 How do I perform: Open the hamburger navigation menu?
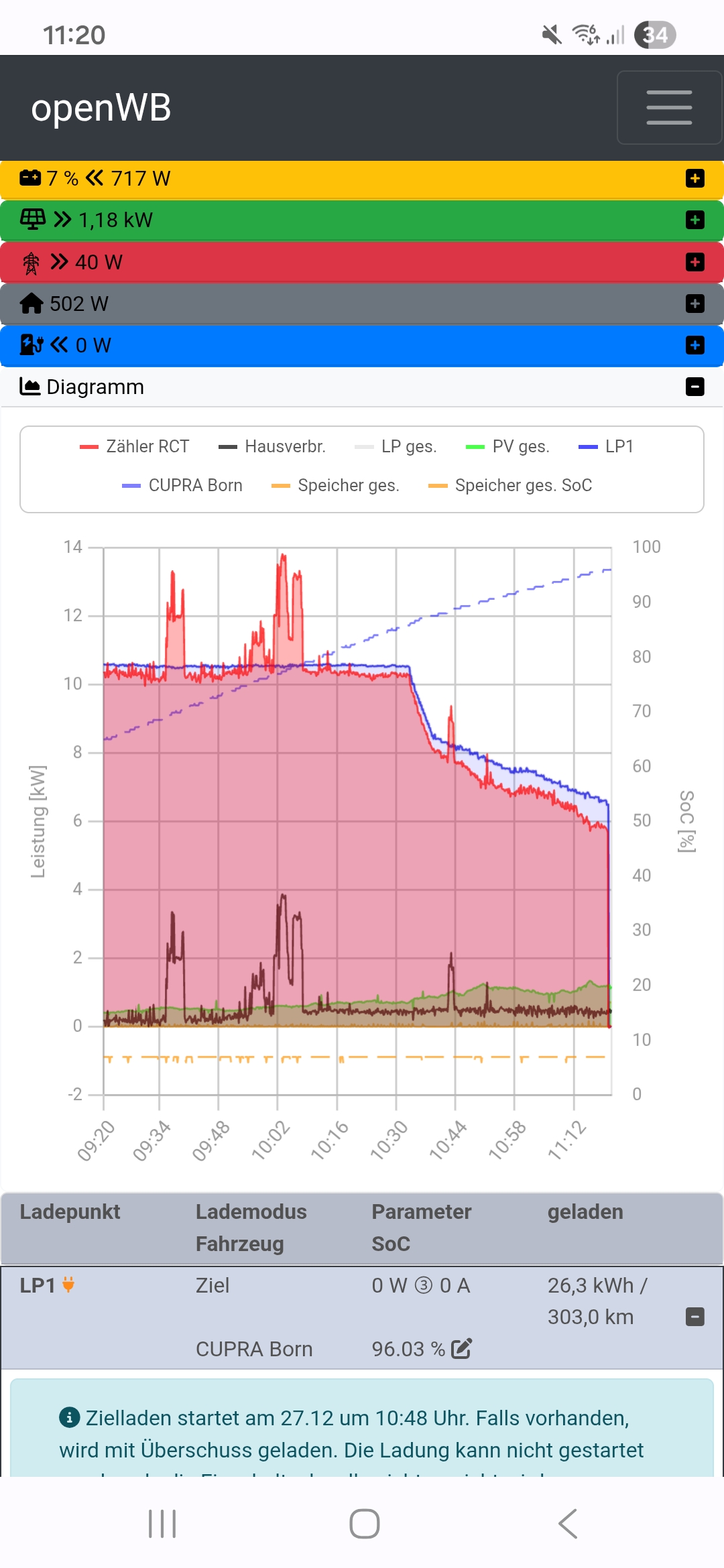tap(668, 108)
